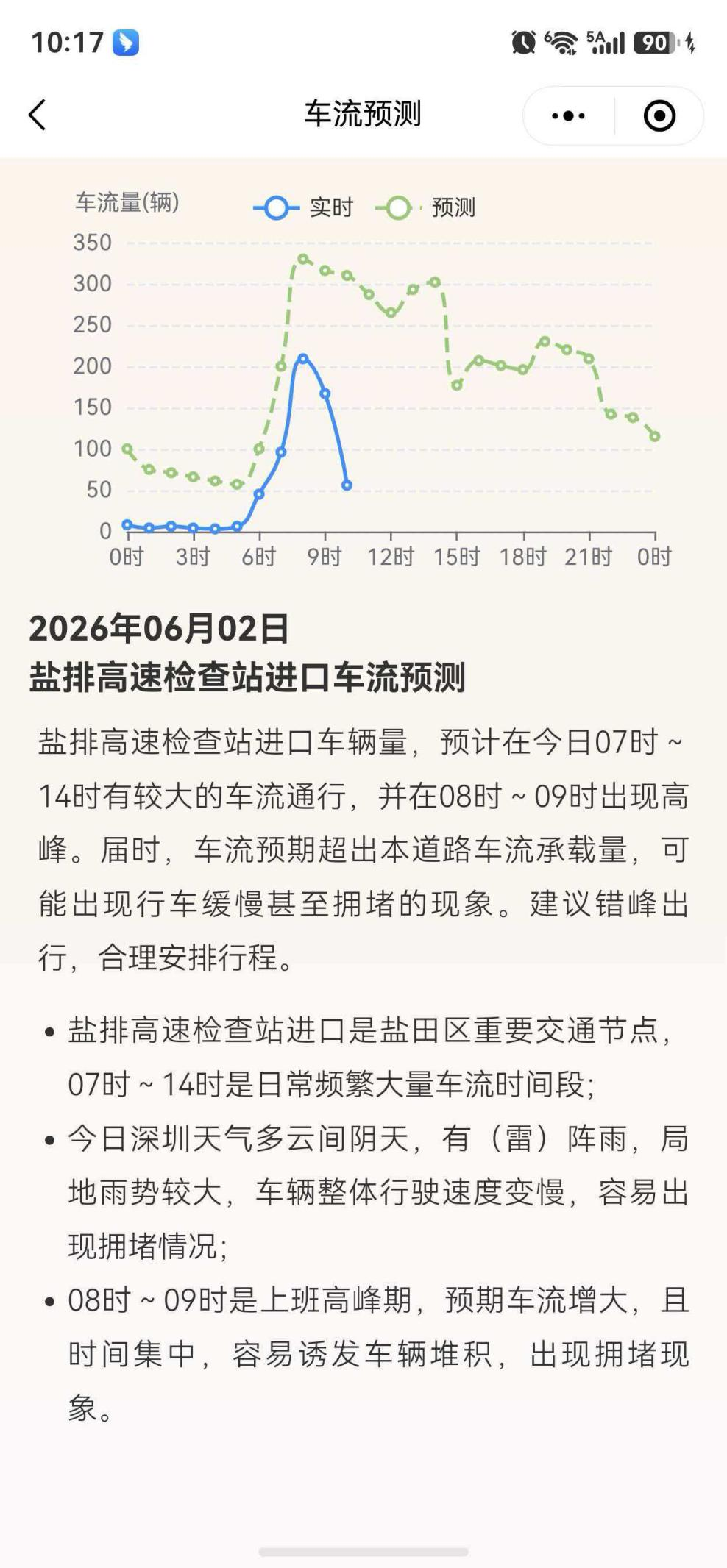Screen dimensions: 727x1568
Task: Toggle the 实时 series in the chart legend
Action: point(303,208)
